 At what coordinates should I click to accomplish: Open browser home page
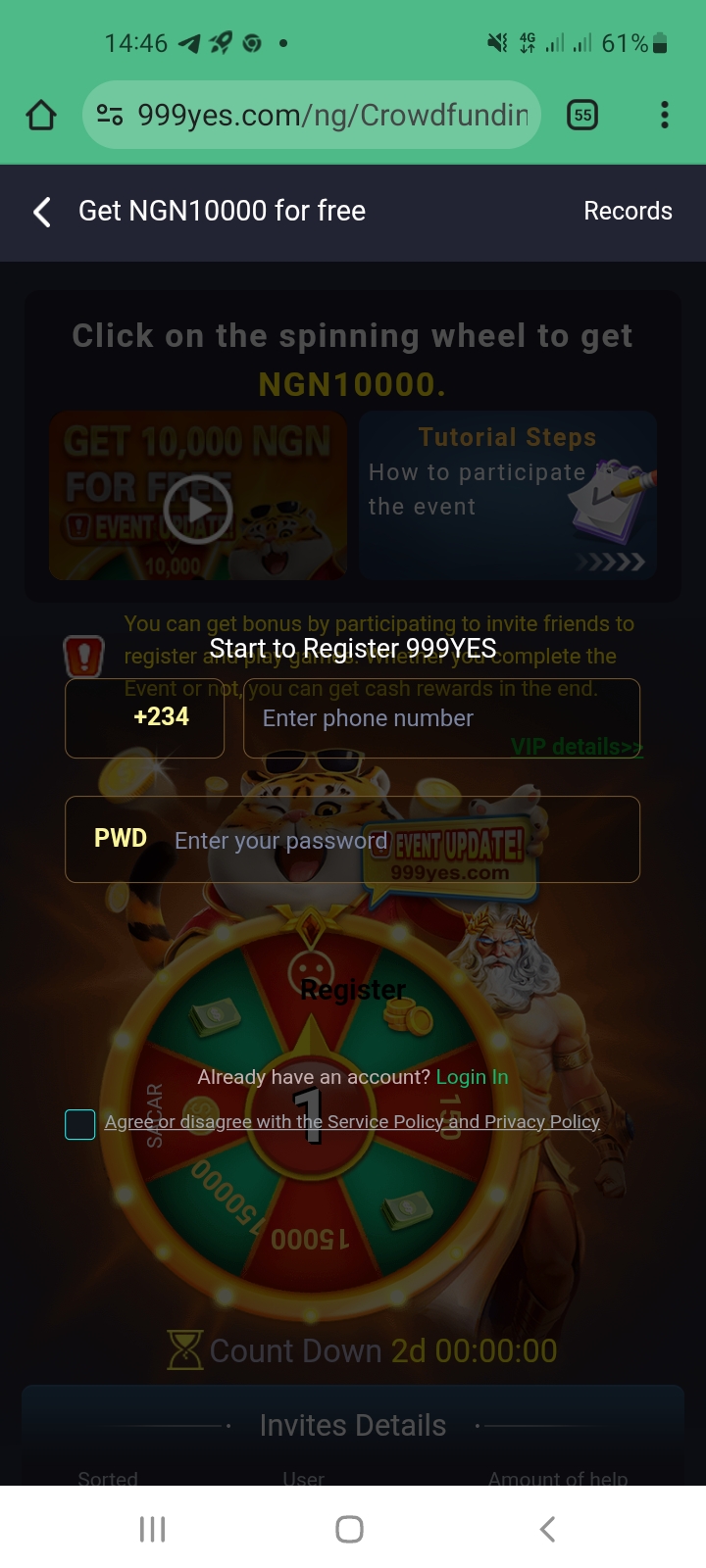[41, 116]
